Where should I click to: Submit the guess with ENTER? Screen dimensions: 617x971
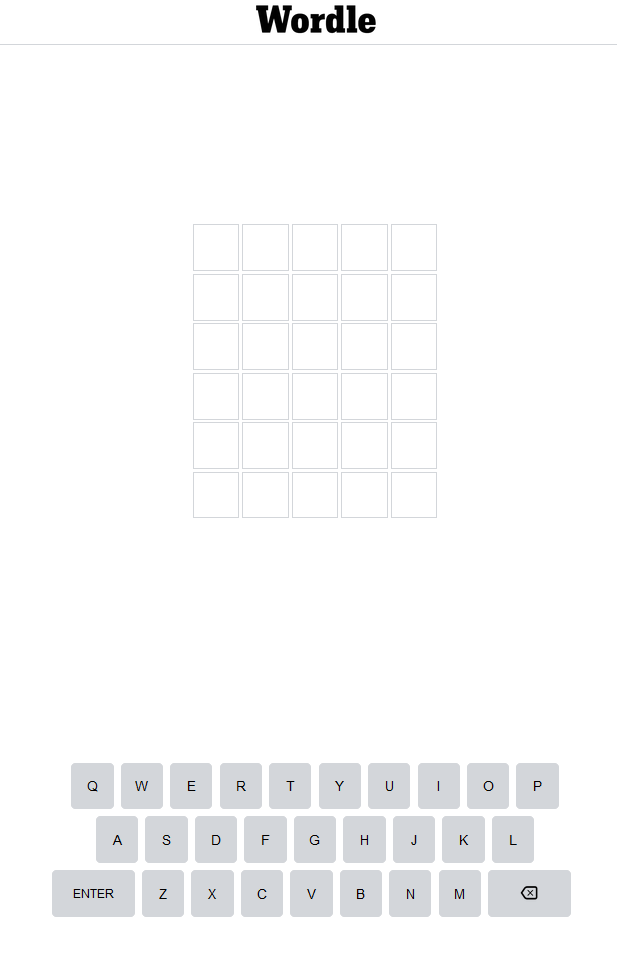93,894
